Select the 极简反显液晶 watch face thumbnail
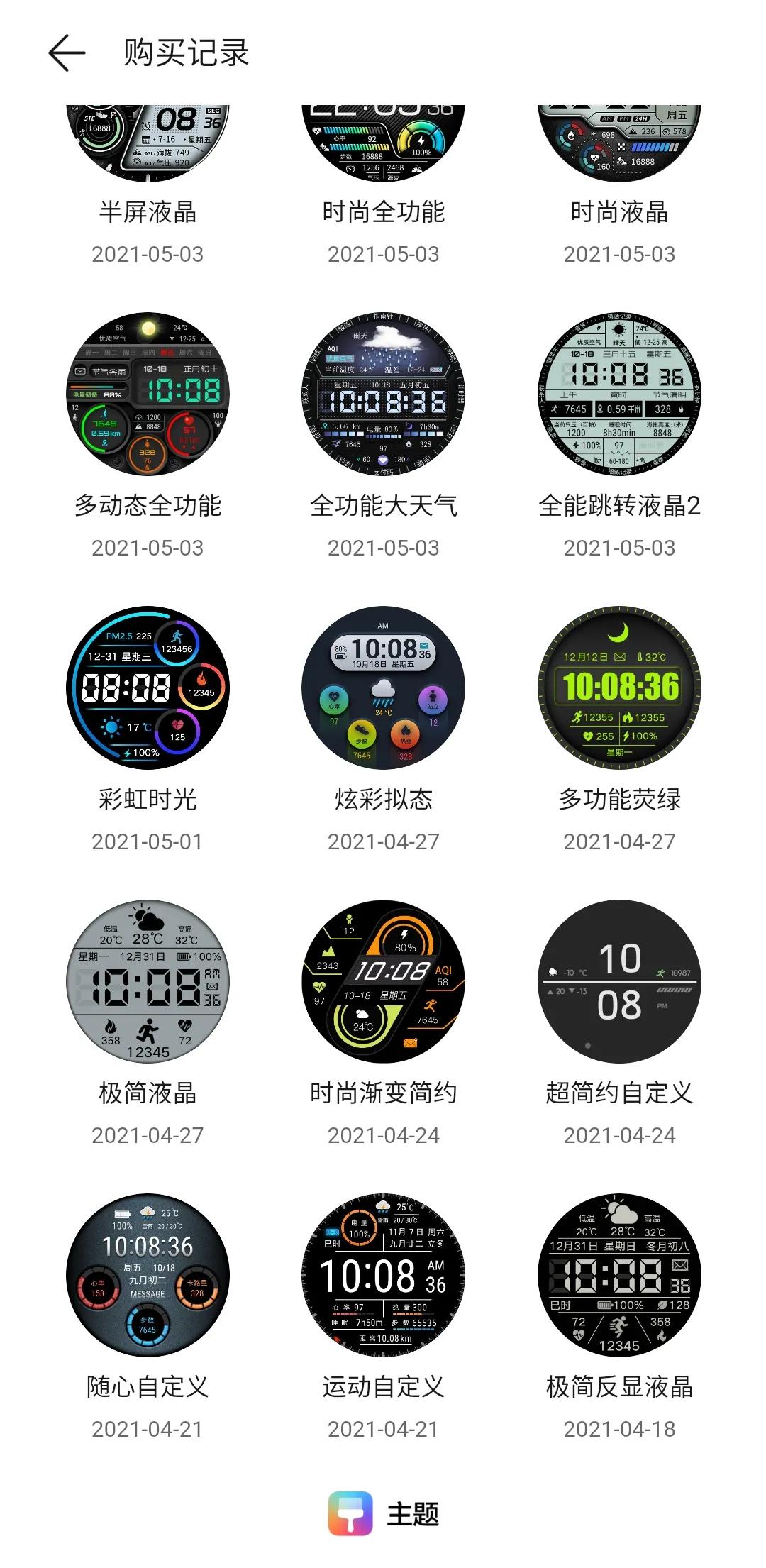 click(618, 1277)
